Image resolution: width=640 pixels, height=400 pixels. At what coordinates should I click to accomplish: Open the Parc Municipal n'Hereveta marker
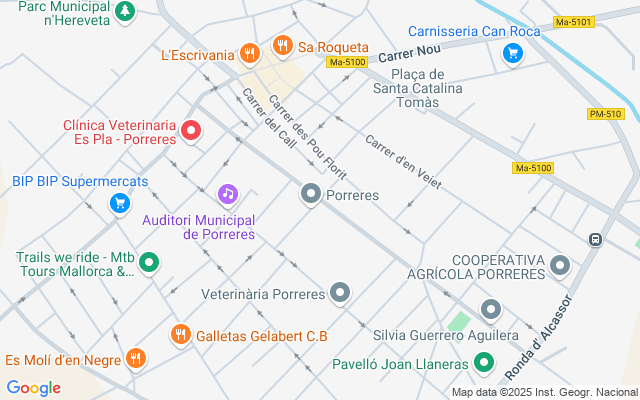click(x=125, y=12)
